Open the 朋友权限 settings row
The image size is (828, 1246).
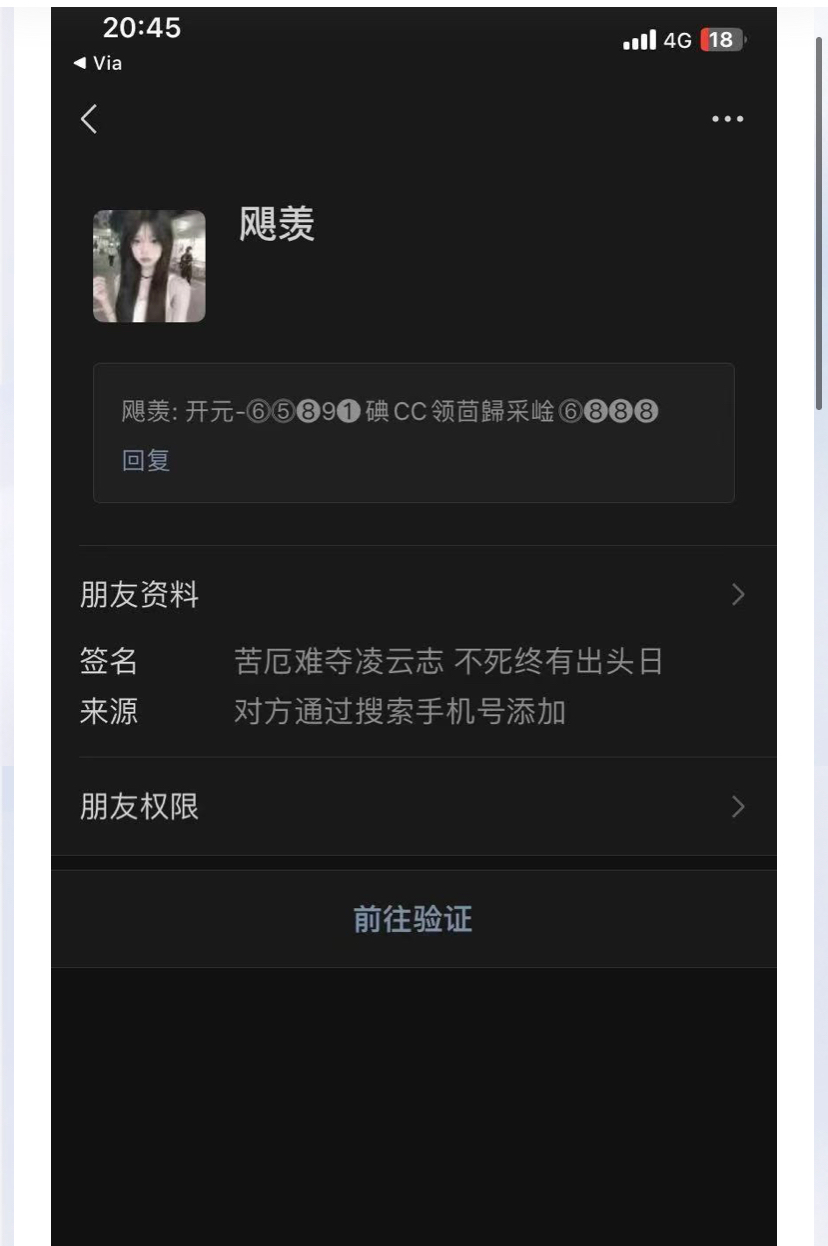coord(413,807)
